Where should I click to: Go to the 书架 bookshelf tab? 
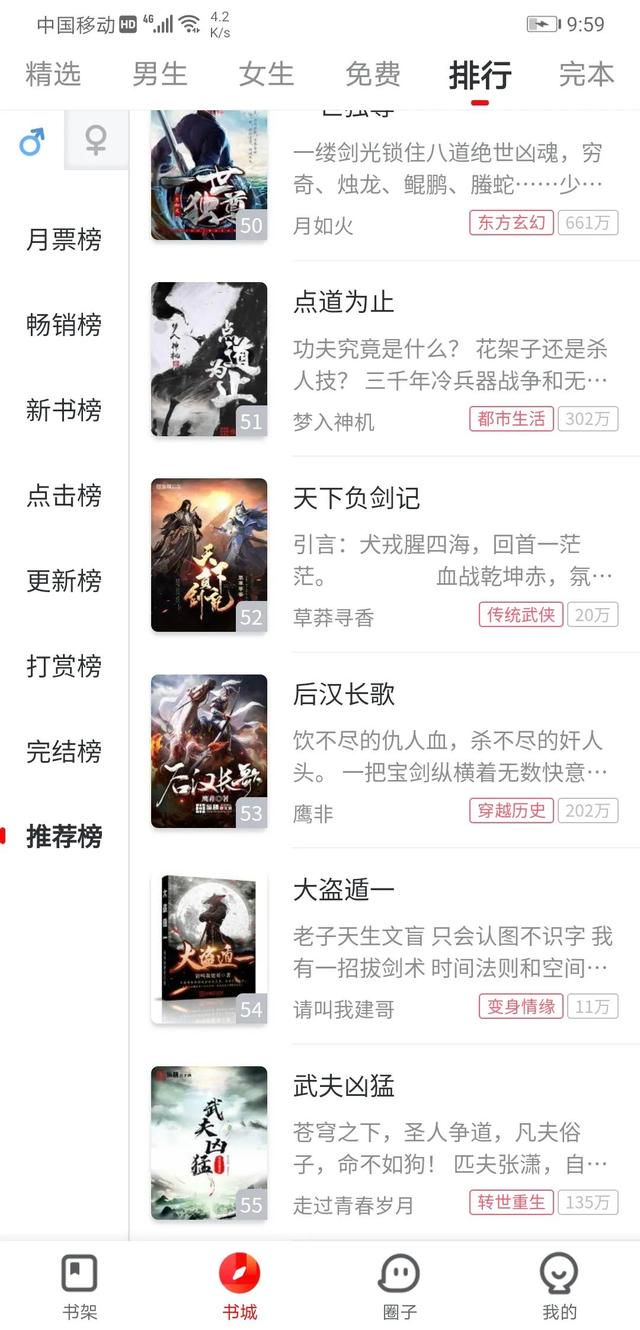click(80, 1287)
